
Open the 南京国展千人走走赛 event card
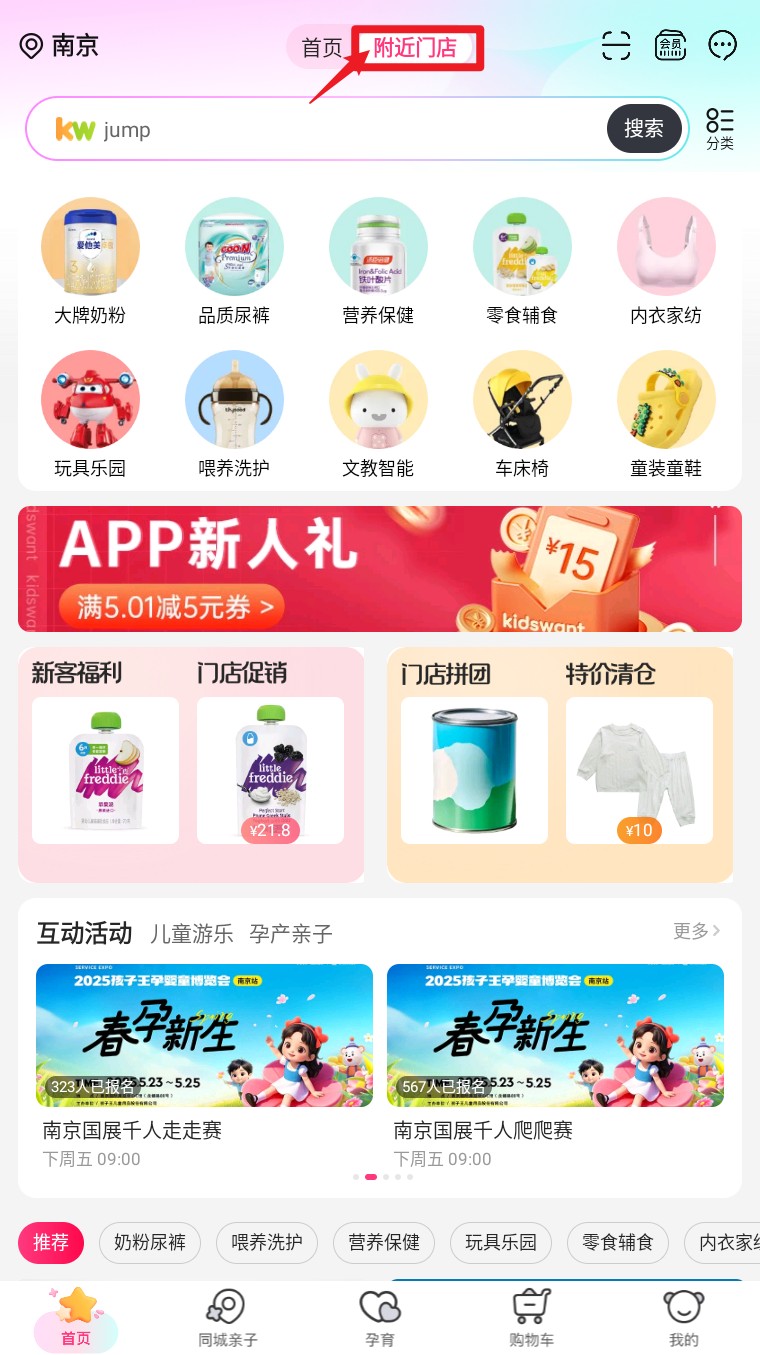tap(204, 1050)
